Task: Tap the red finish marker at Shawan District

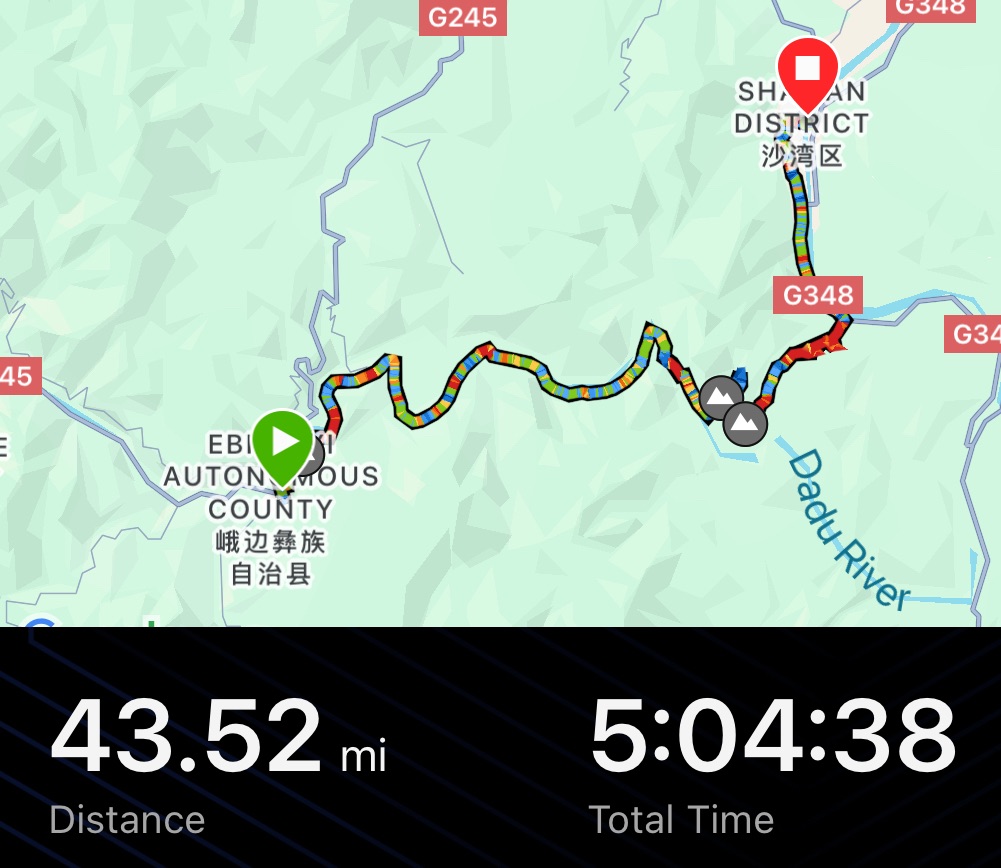Action: 807,69
